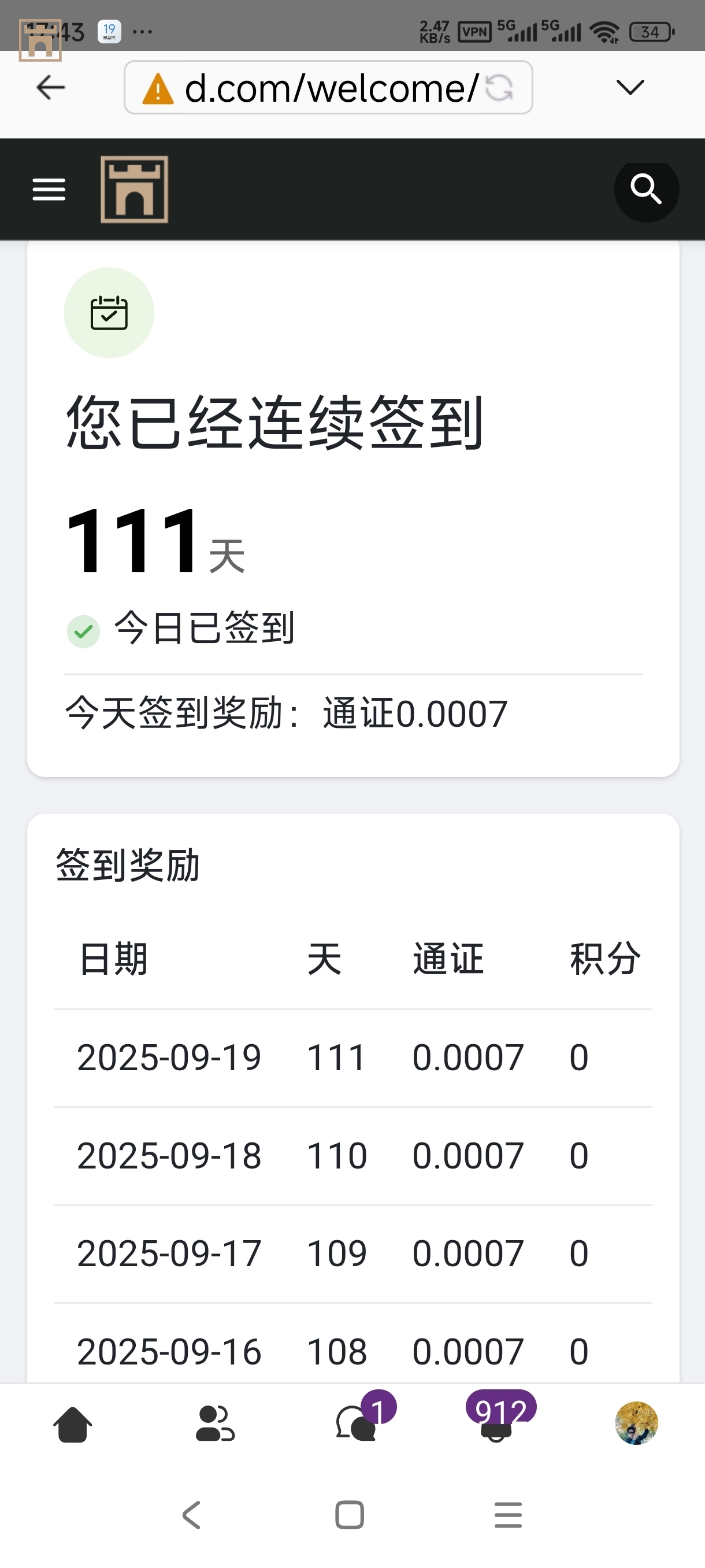Image resolution: width=705 pixels, height=1568 pixels.
Task: Tap the system back button
Action: click(x=192, y=1515)
